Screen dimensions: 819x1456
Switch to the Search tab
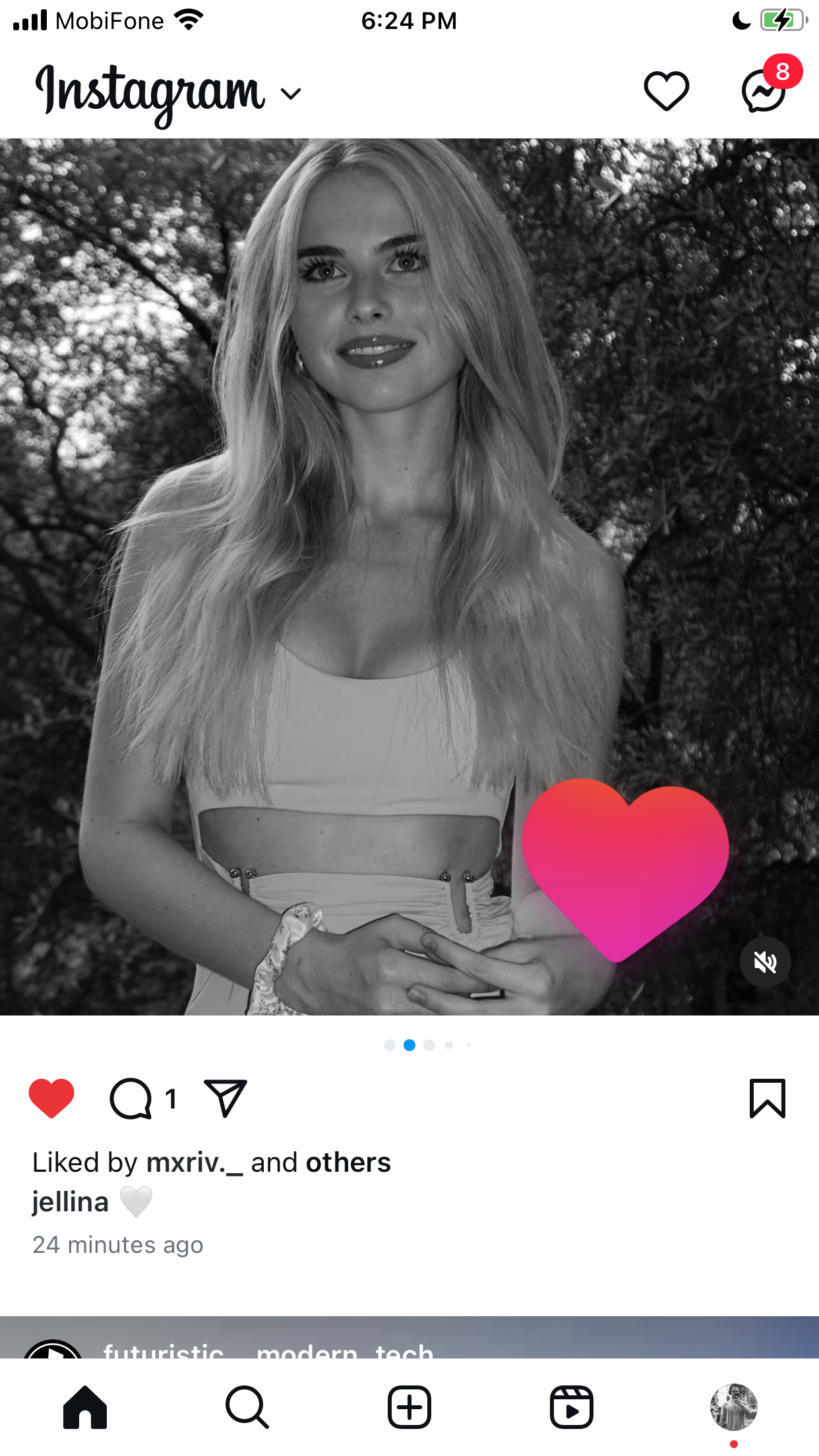coord(247,1407)
